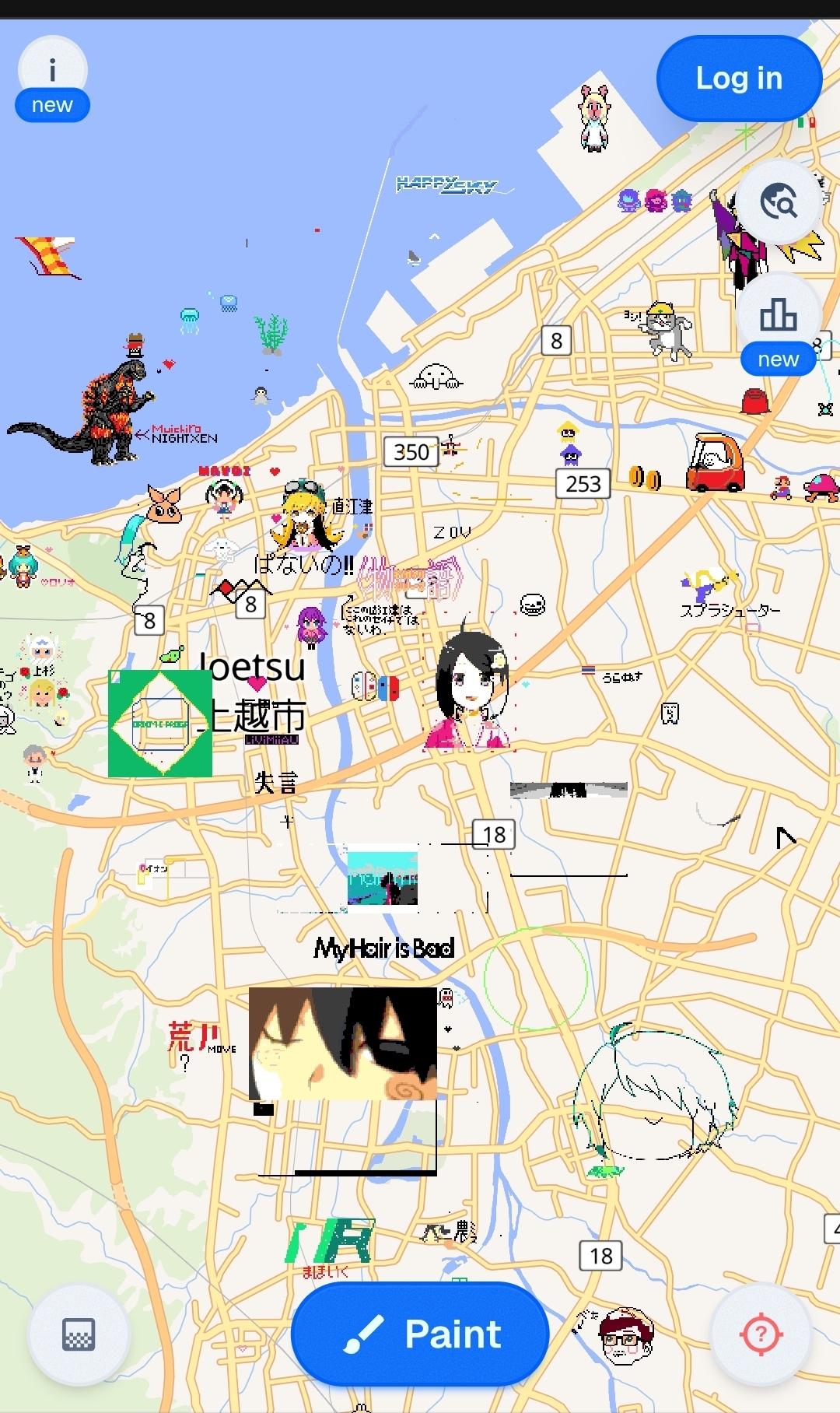840x1413 pixels.
Task: Open the info button
Action: 52,72
